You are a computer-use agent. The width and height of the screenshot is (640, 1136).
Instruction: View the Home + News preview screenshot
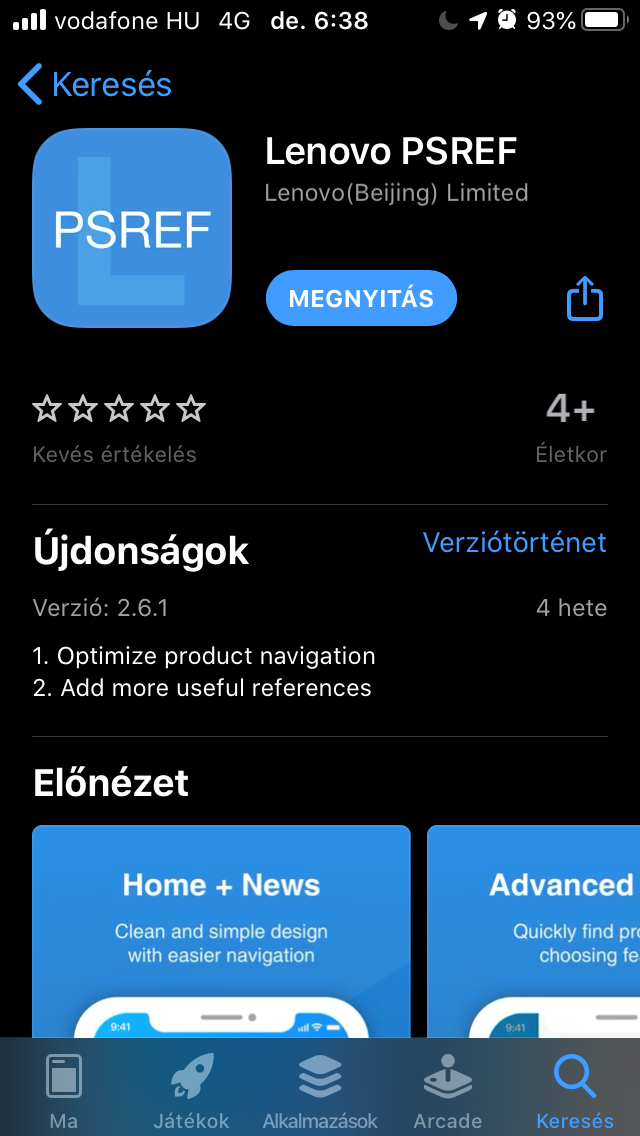click(221, 930)
